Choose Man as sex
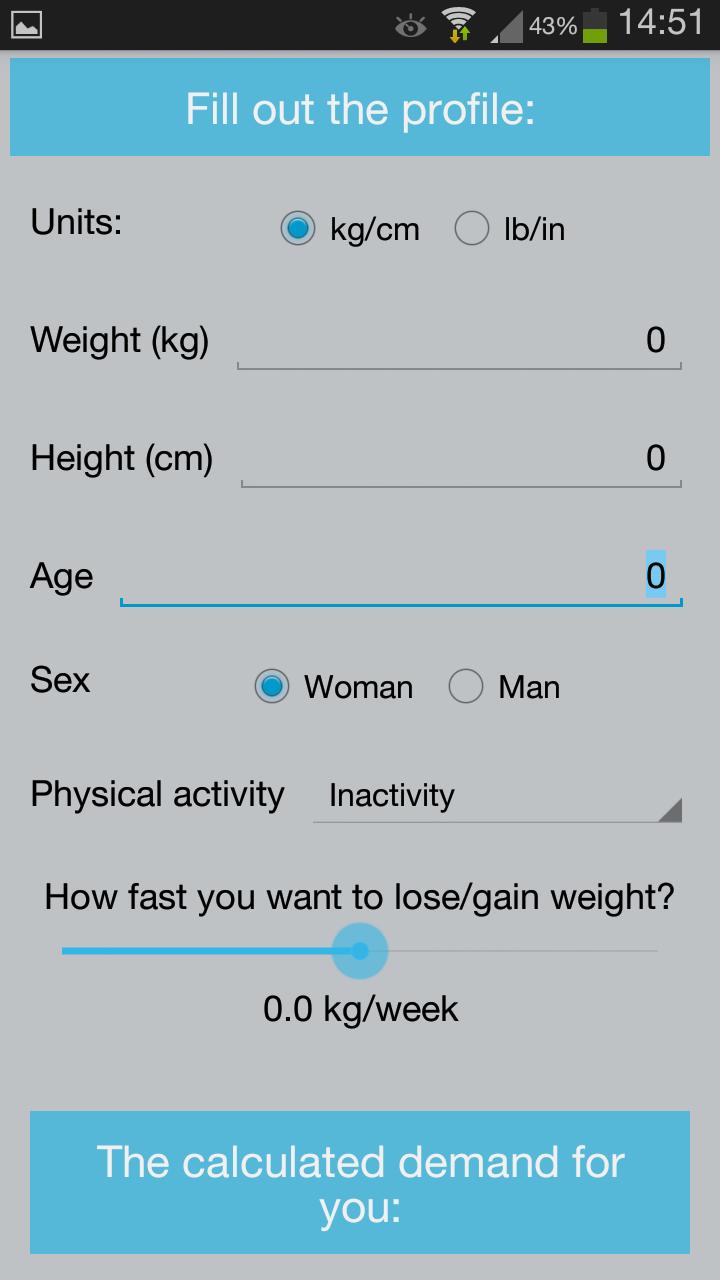The height and width of the screenshot is (1280, 720). 466,687
